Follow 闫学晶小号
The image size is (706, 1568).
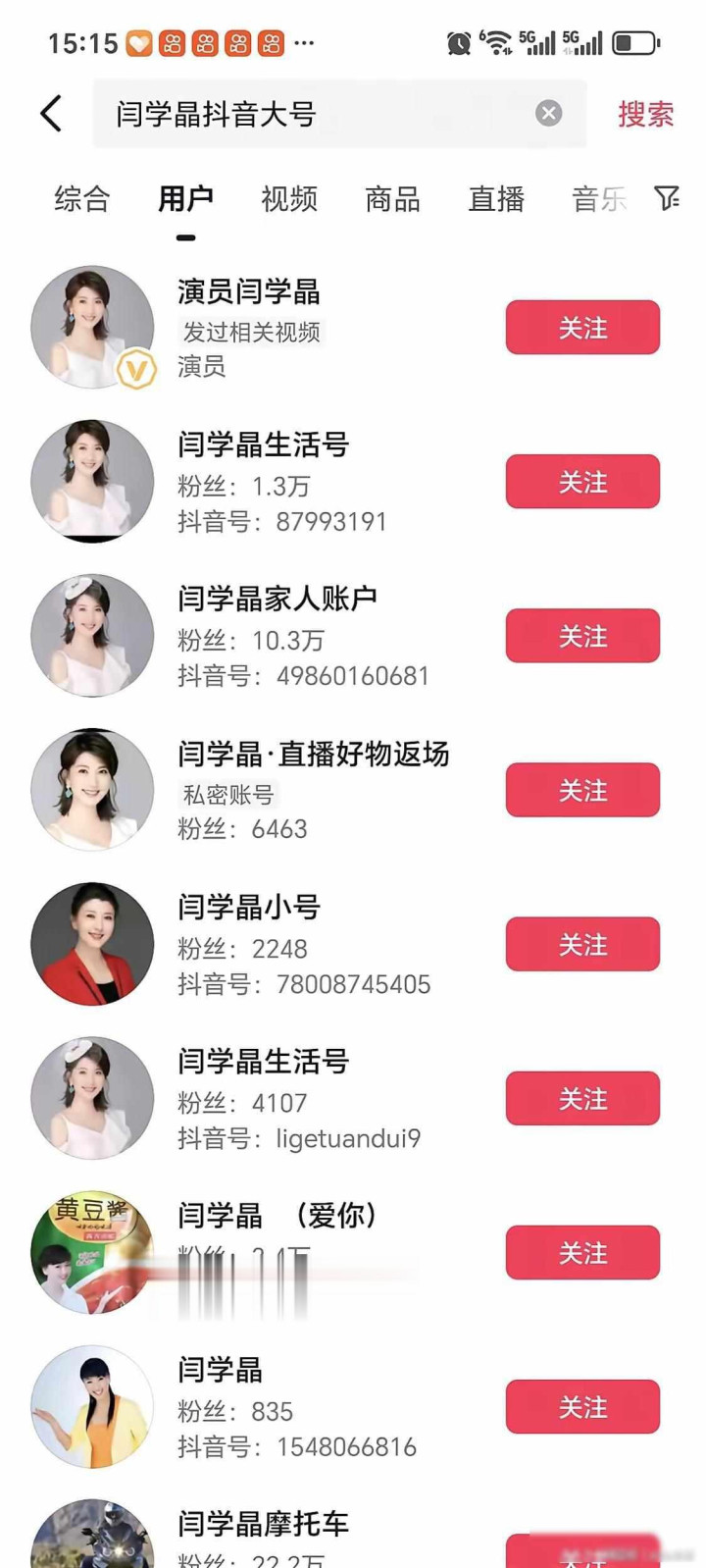(582, 944)
